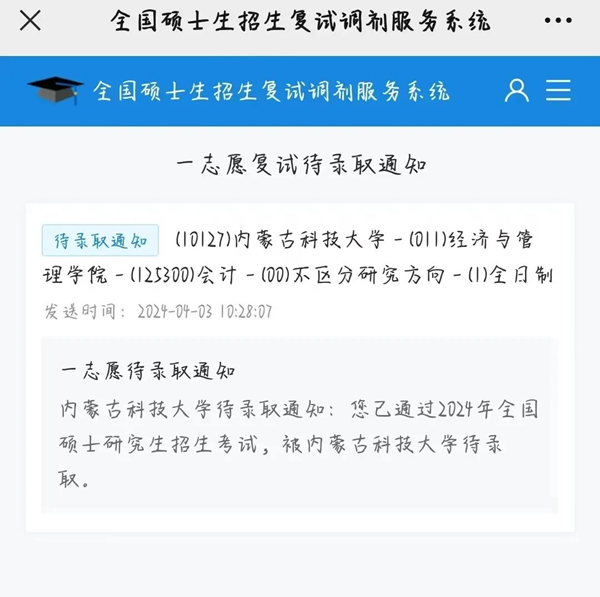Close the 调剂服务系统 webview page
The width and height of the screenshot is (600, 597).
tap(31, 21)
